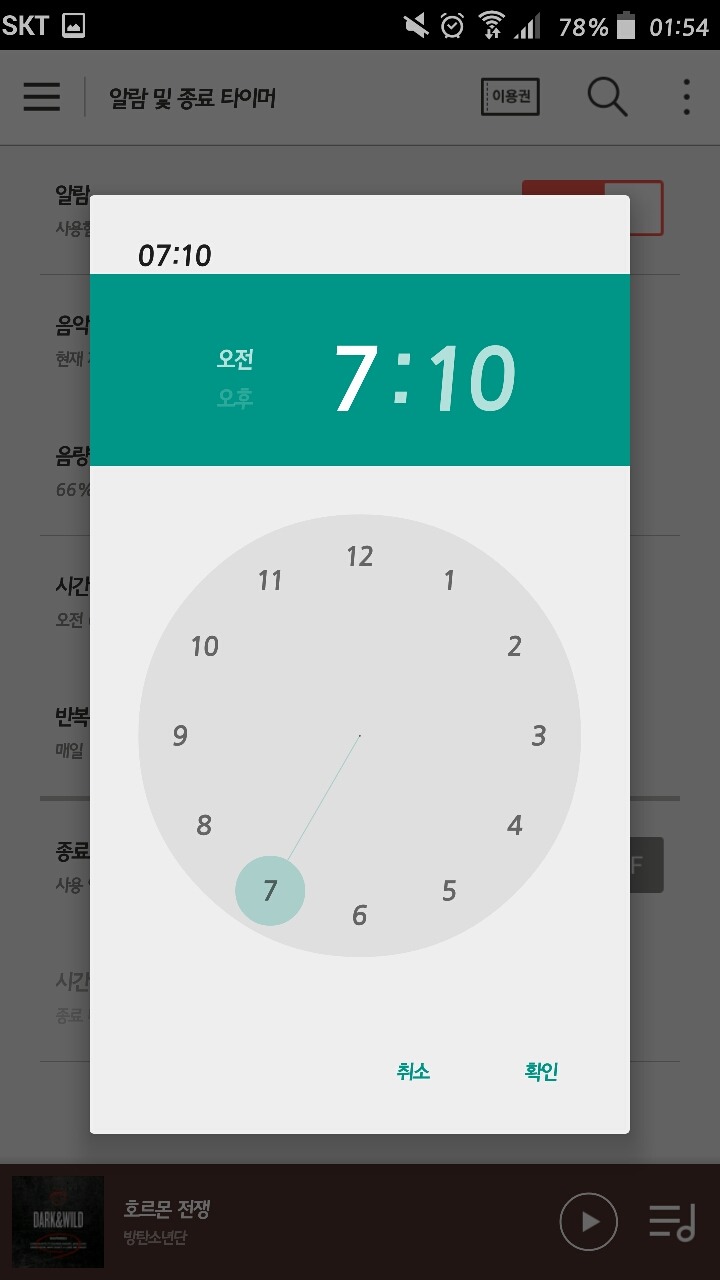This screenshot has width=720, height=1280.
Task: Choose 4 on the clock dial
Action: pos(514,825)
